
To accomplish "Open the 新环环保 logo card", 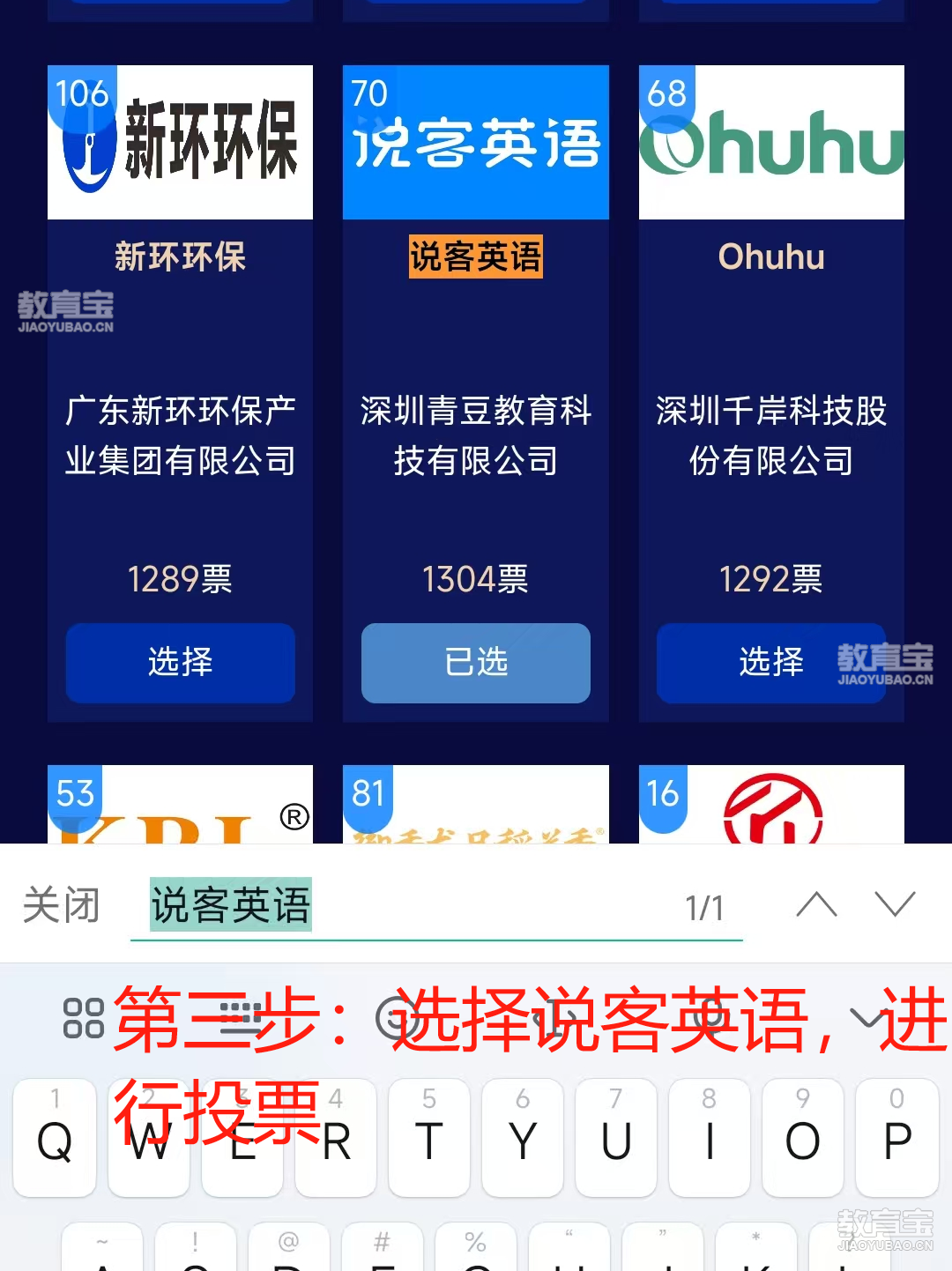I will click(x=180, y=143).
